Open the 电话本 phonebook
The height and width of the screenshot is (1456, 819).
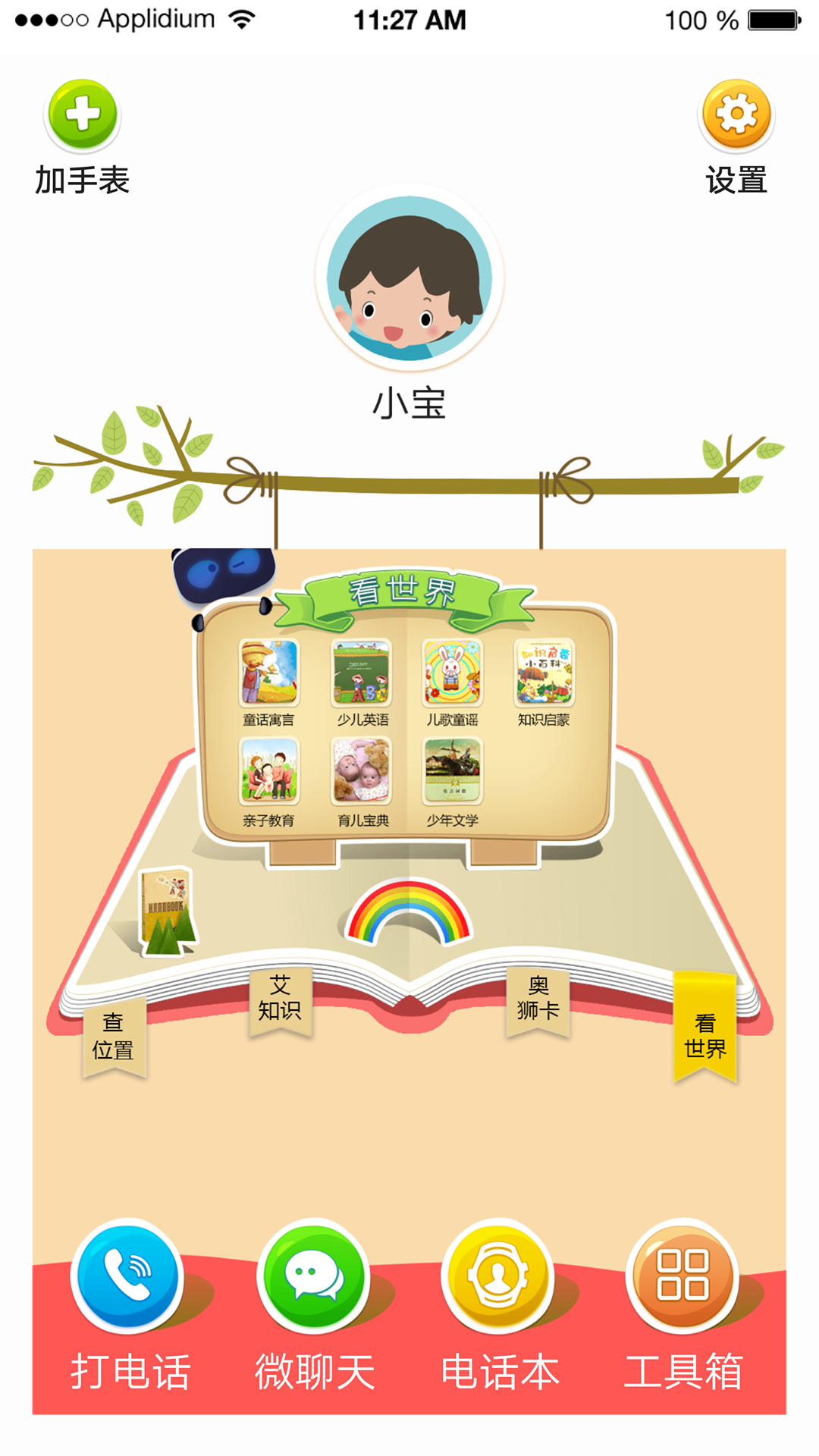497,1276
